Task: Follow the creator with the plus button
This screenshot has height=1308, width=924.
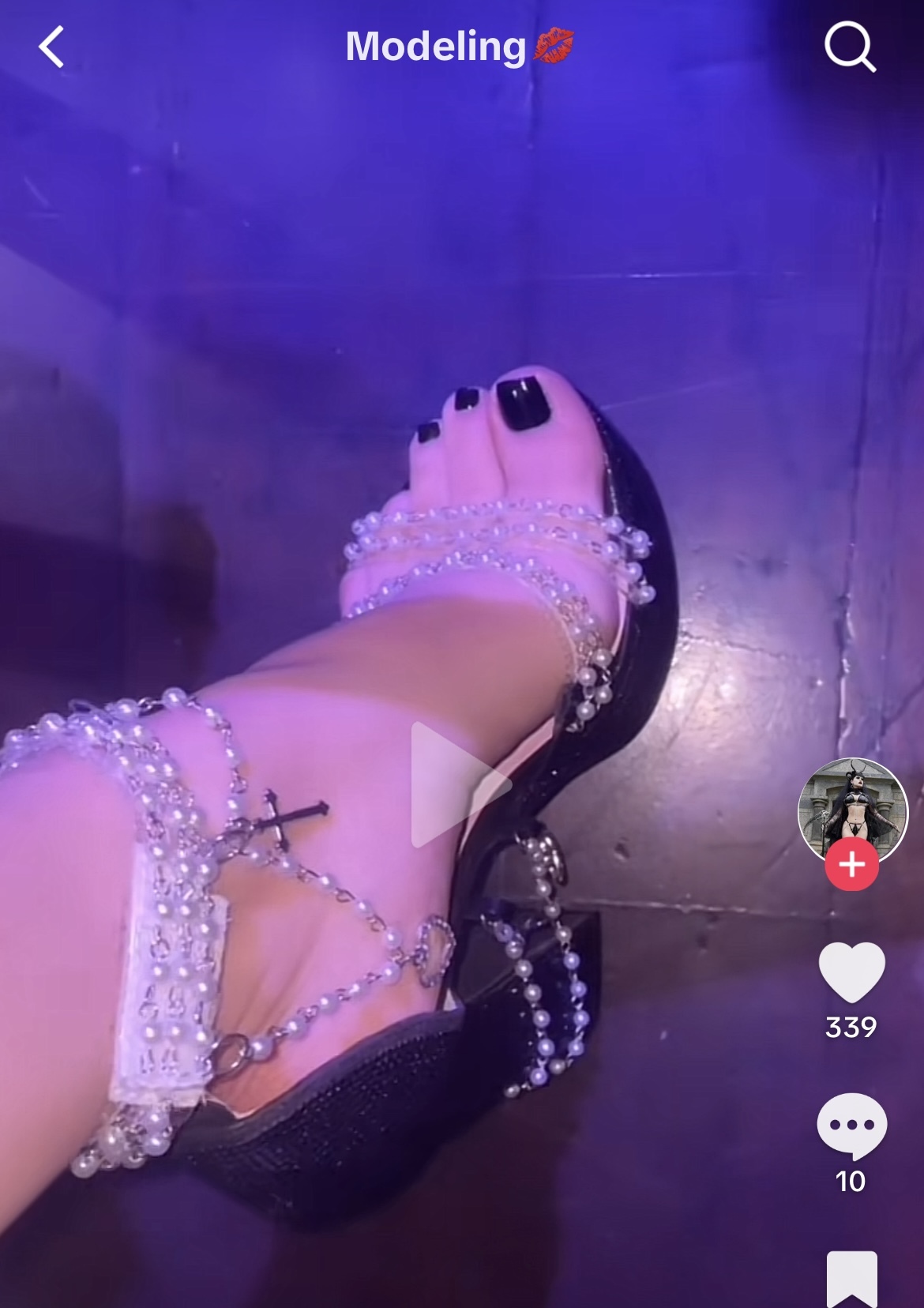Action: coord(851,865)
